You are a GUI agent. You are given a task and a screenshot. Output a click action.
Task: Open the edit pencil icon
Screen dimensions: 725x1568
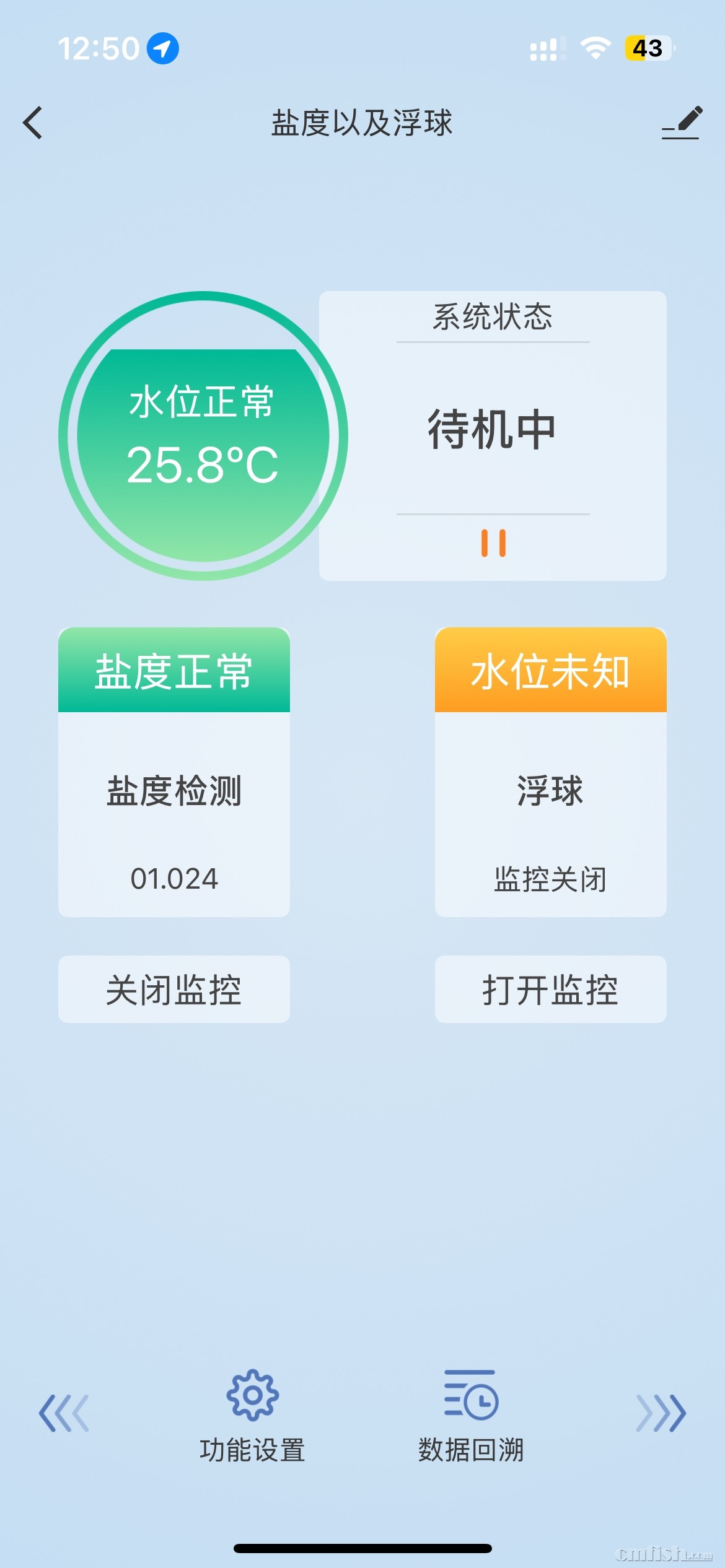682,123
